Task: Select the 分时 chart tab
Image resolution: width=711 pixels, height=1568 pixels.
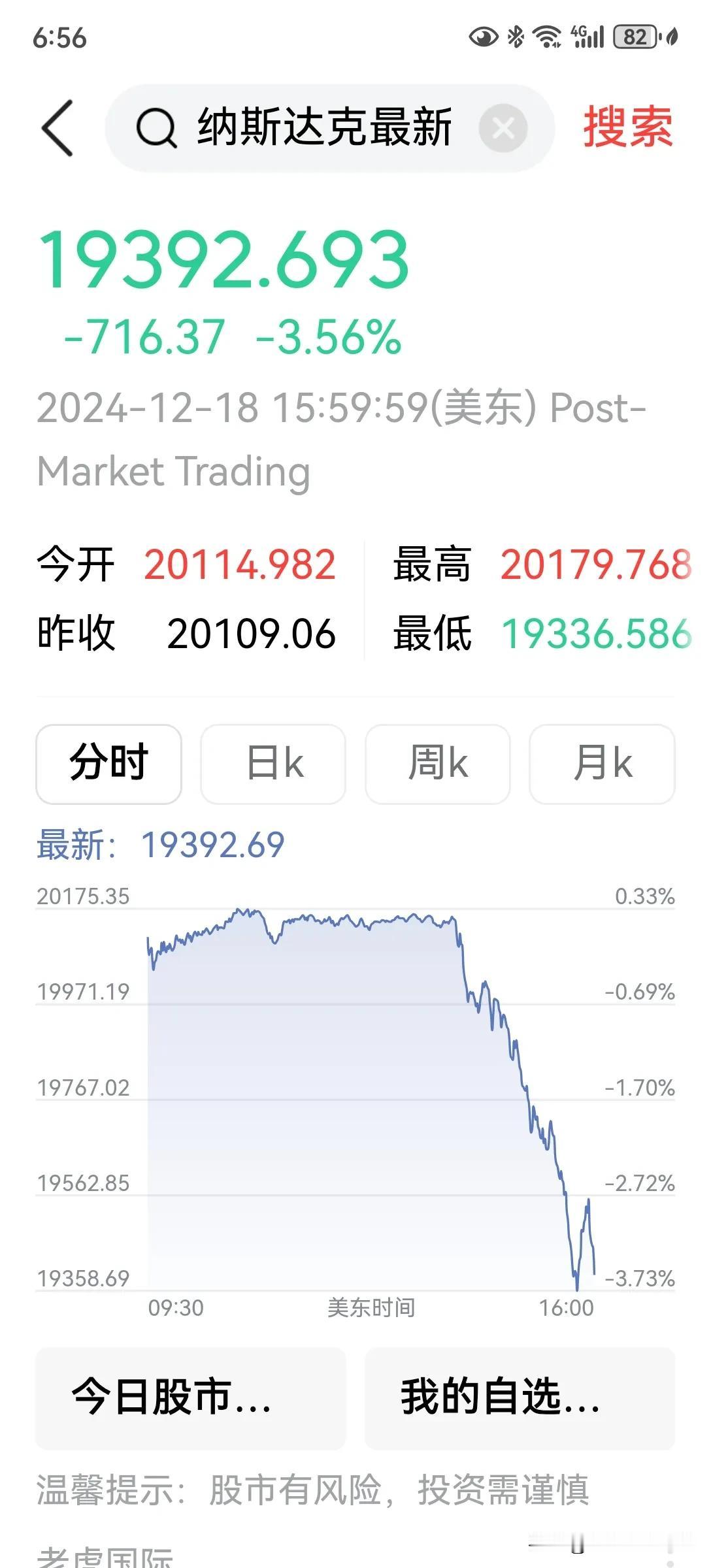Action: click(x=108, y=764)
